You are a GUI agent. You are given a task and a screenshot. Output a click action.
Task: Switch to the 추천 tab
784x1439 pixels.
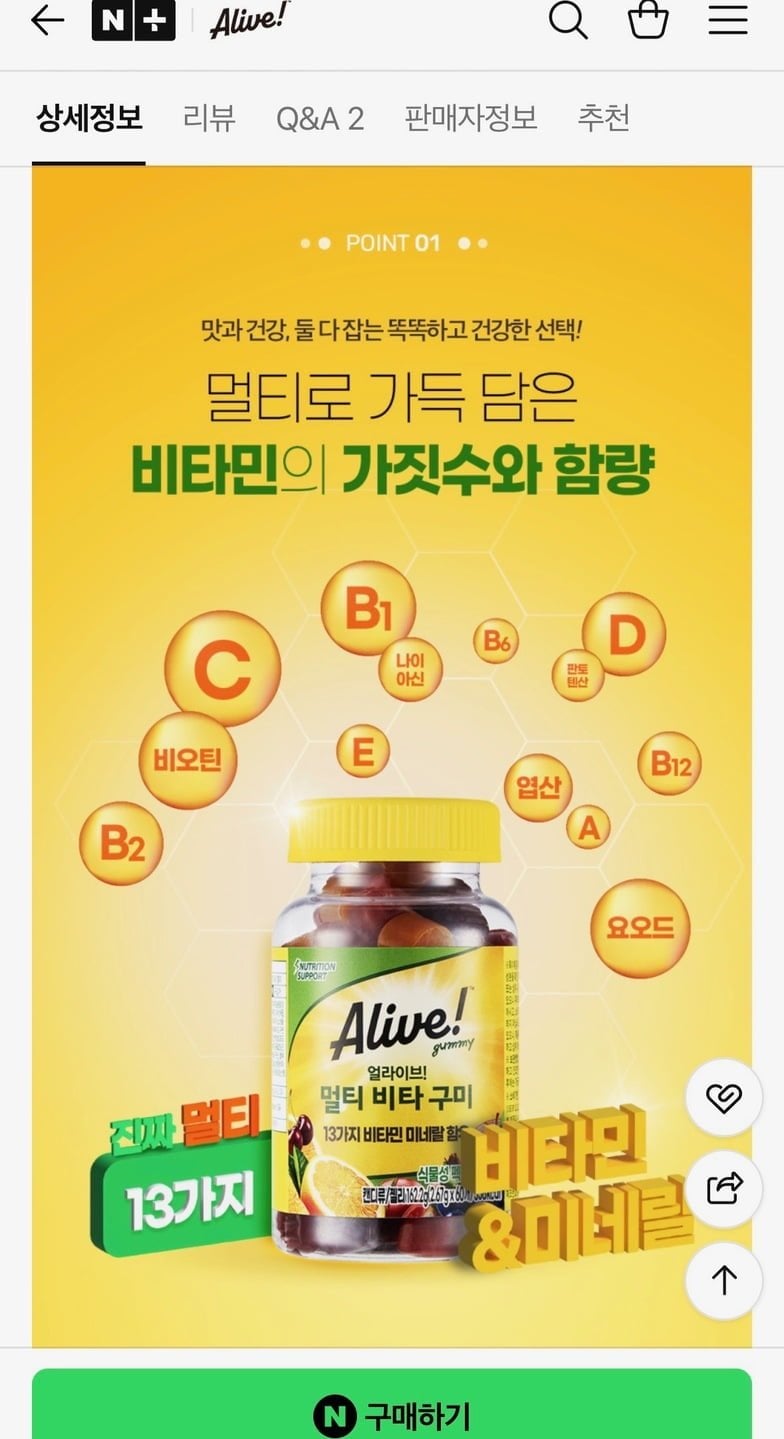coord(604,118)
